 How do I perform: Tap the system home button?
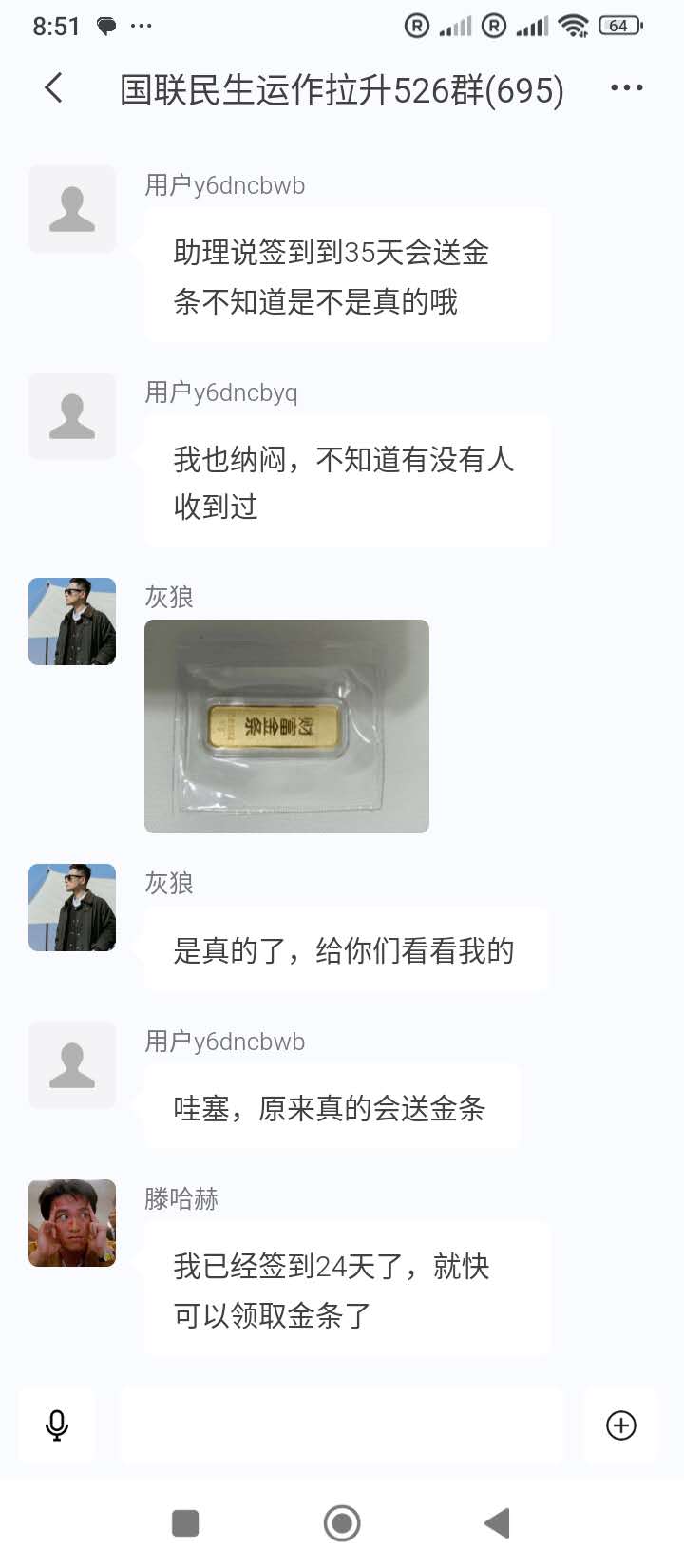(x=342, y=1523)
